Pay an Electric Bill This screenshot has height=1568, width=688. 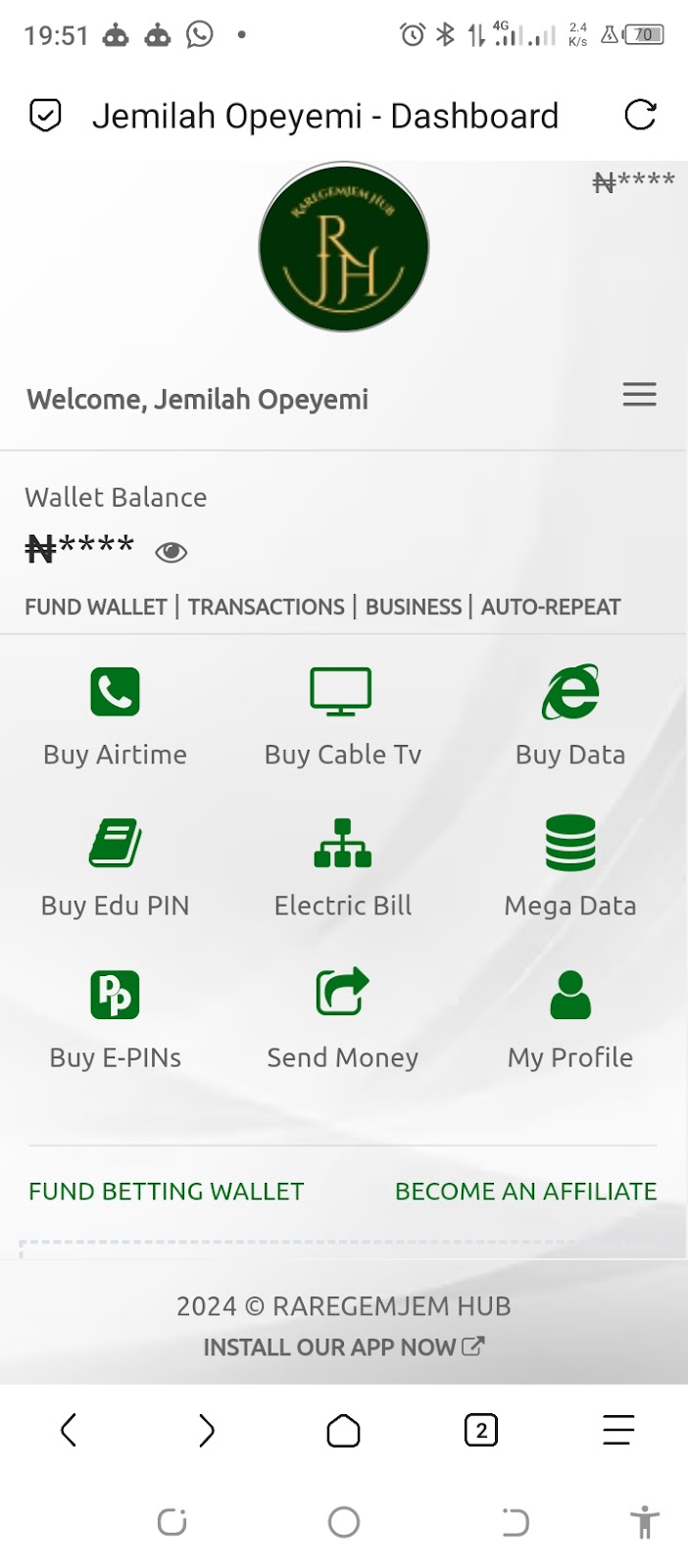[x=342, y=868]
